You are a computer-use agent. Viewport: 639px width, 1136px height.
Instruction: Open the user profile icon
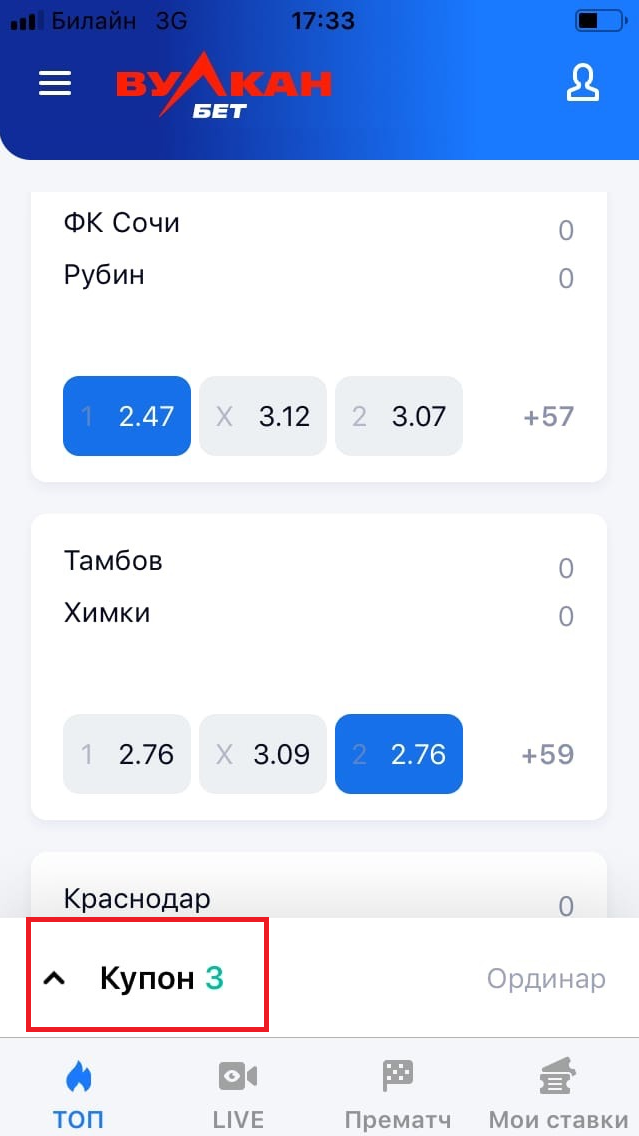click(582, 84)
